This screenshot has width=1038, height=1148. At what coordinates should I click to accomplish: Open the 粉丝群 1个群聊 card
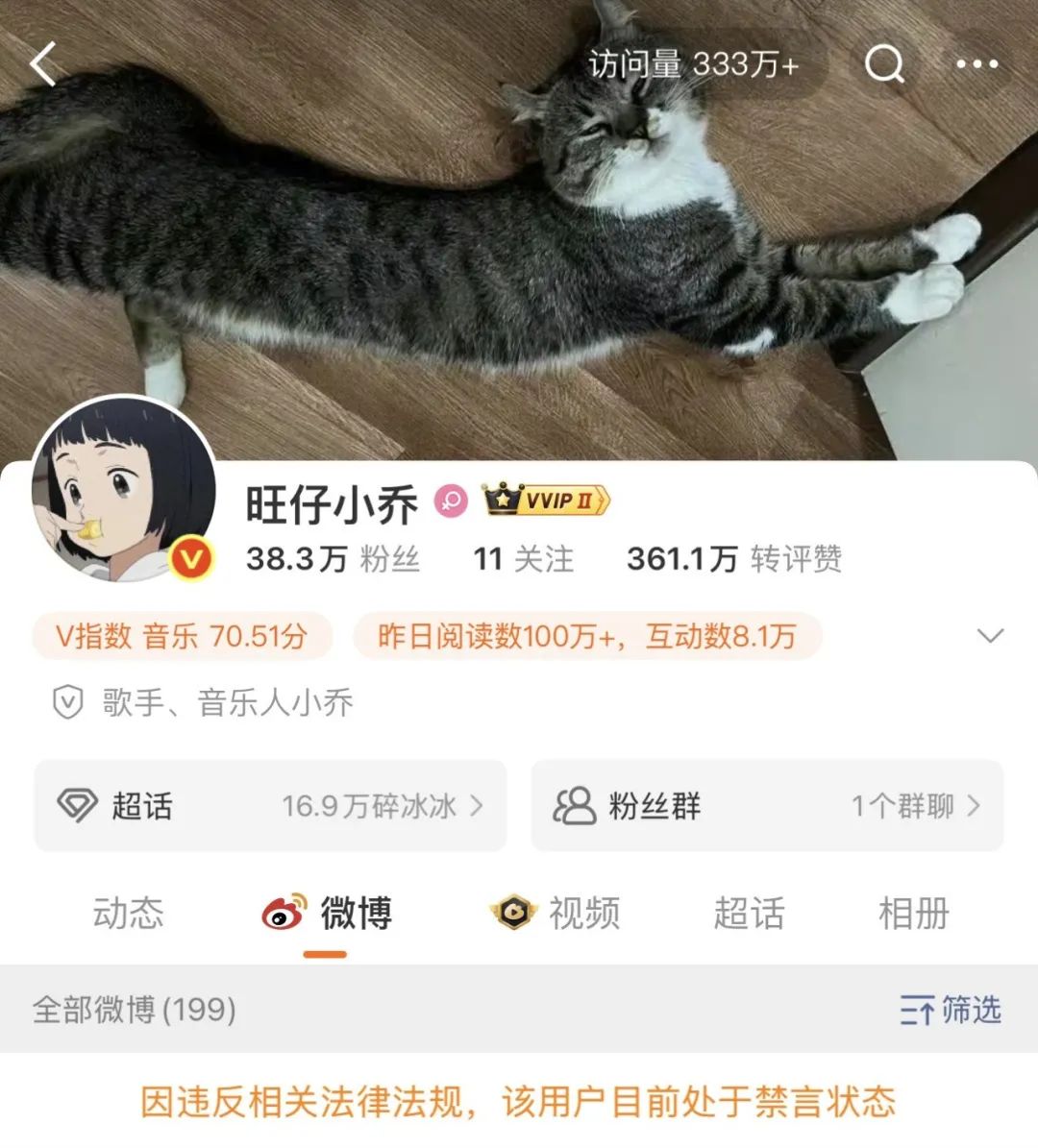click(767, 805)
